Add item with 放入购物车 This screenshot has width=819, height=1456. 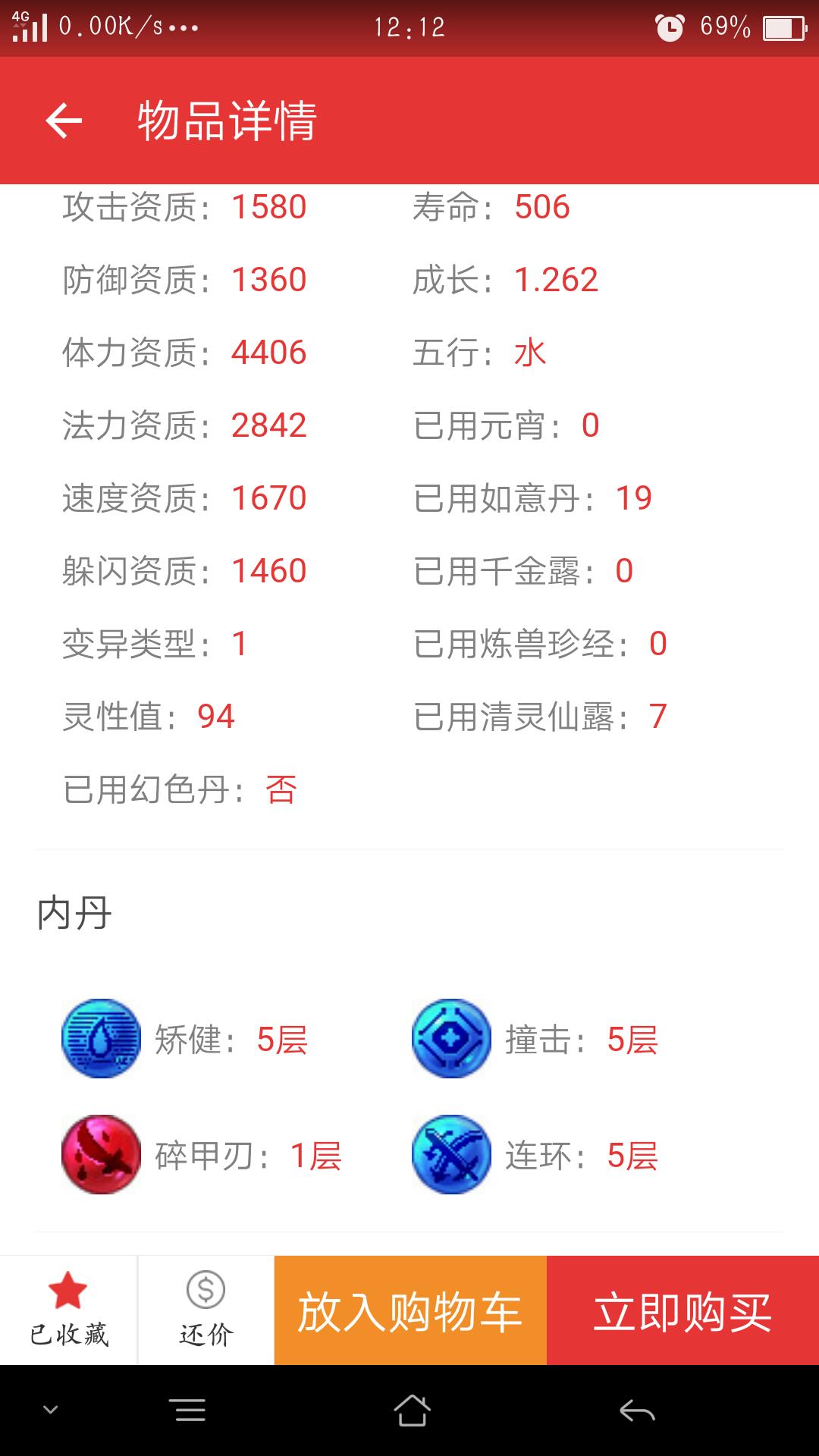[x=410, y=1311]
